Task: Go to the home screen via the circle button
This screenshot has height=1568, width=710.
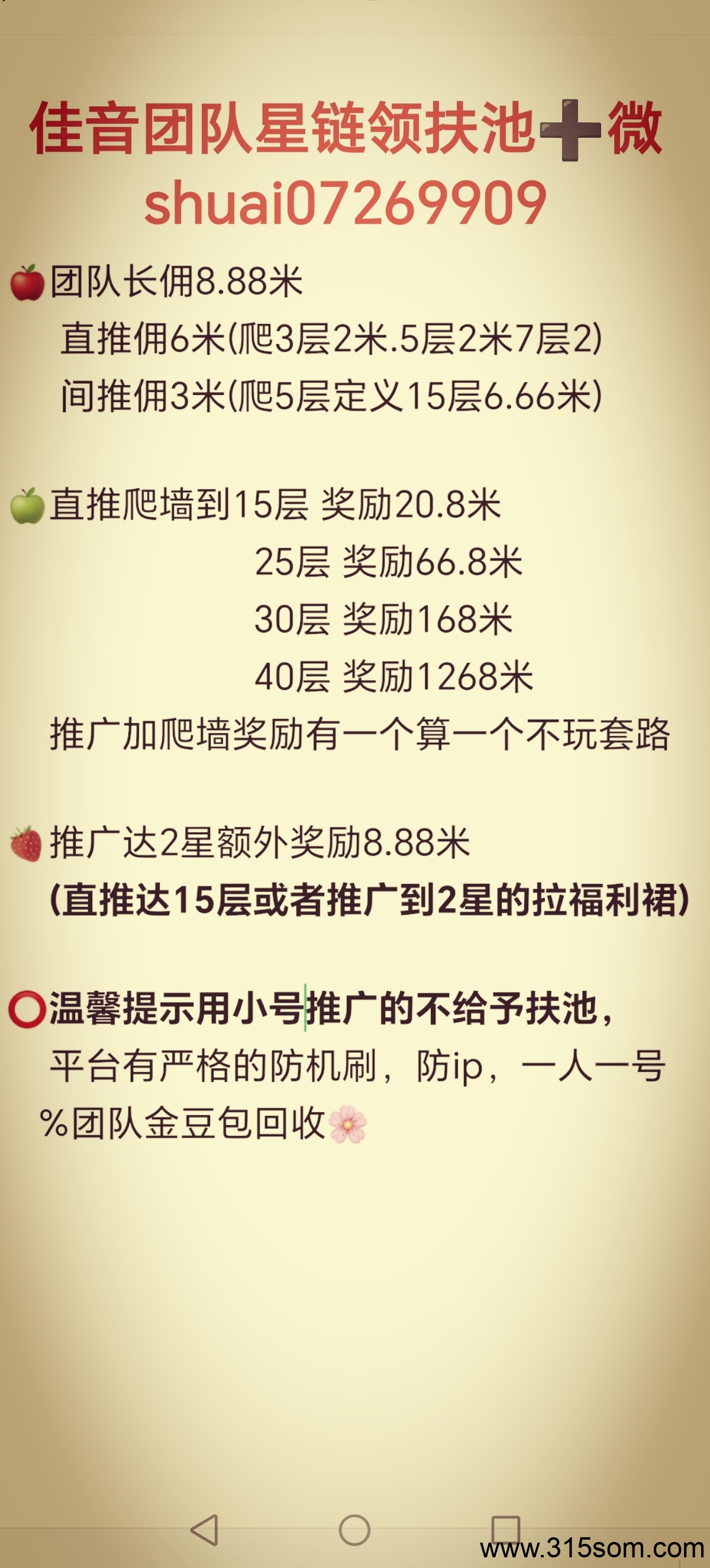Action: [x=354, y=1530]
